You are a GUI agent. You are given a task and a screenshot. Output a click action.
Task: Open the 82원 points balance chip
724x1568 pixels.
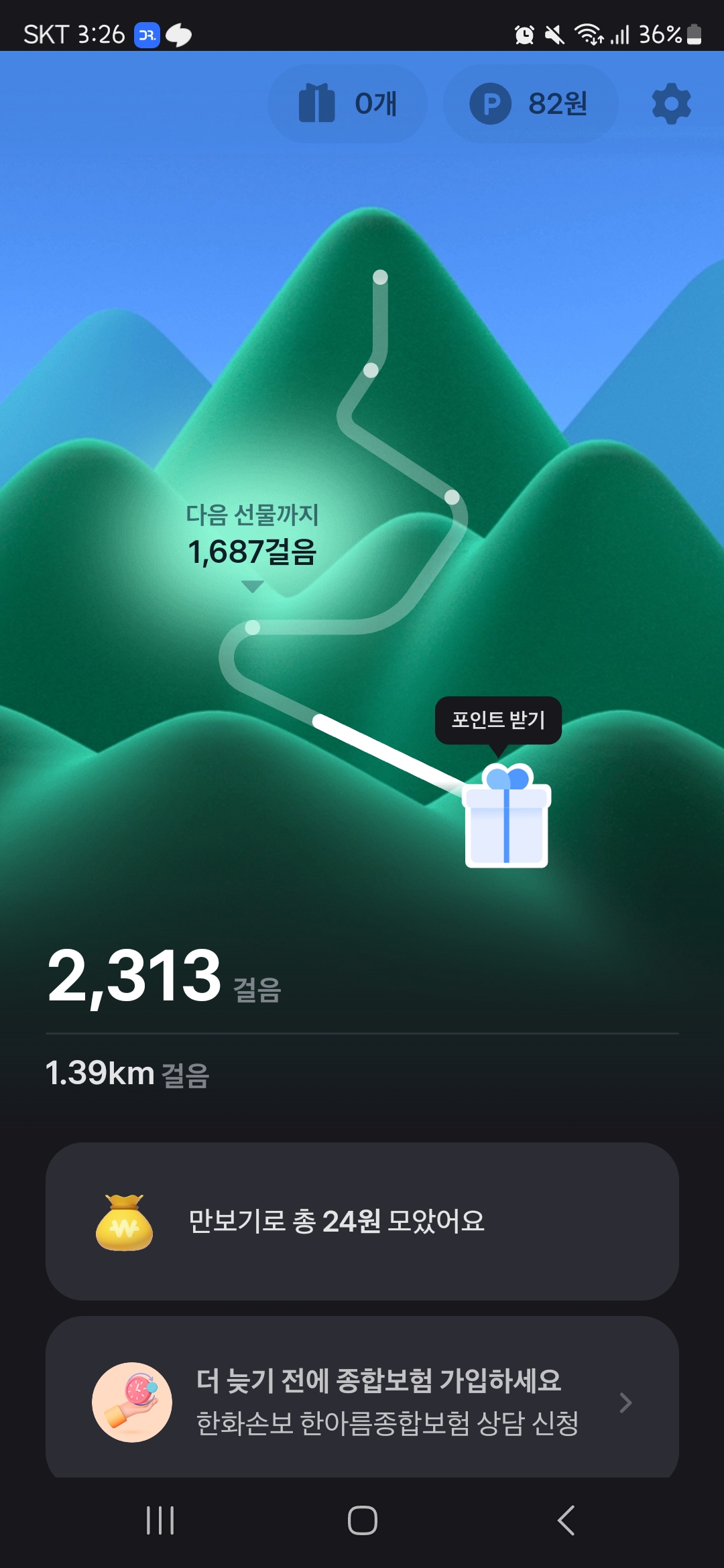coord(530,104)
